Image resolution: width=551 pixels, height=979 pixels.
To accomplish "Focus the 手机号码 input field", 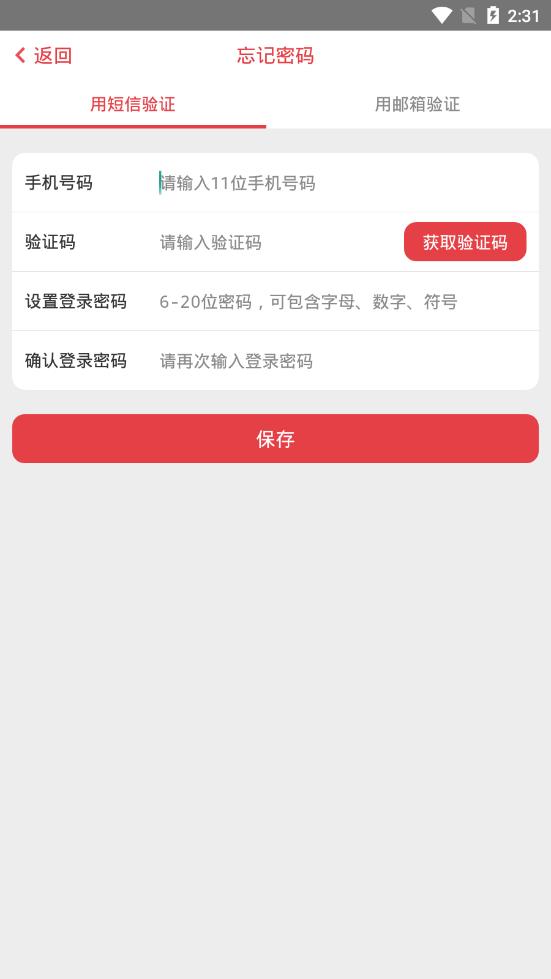I will tap(342, 183).
